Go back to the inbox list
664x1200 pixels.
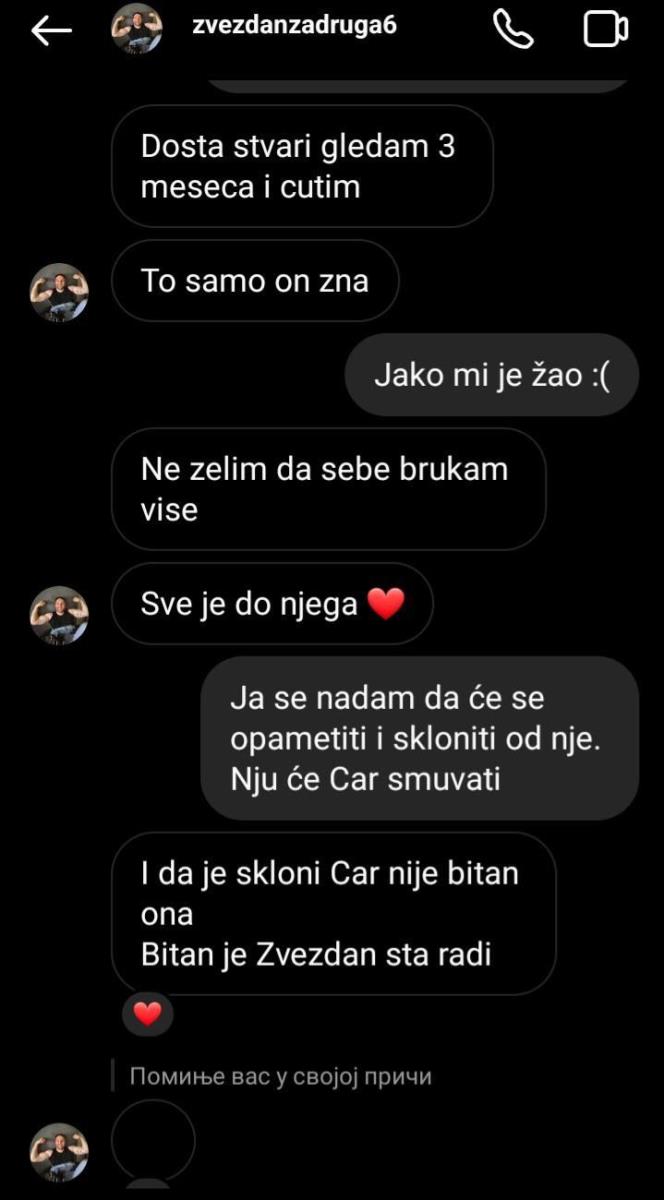tap(51, 31)
